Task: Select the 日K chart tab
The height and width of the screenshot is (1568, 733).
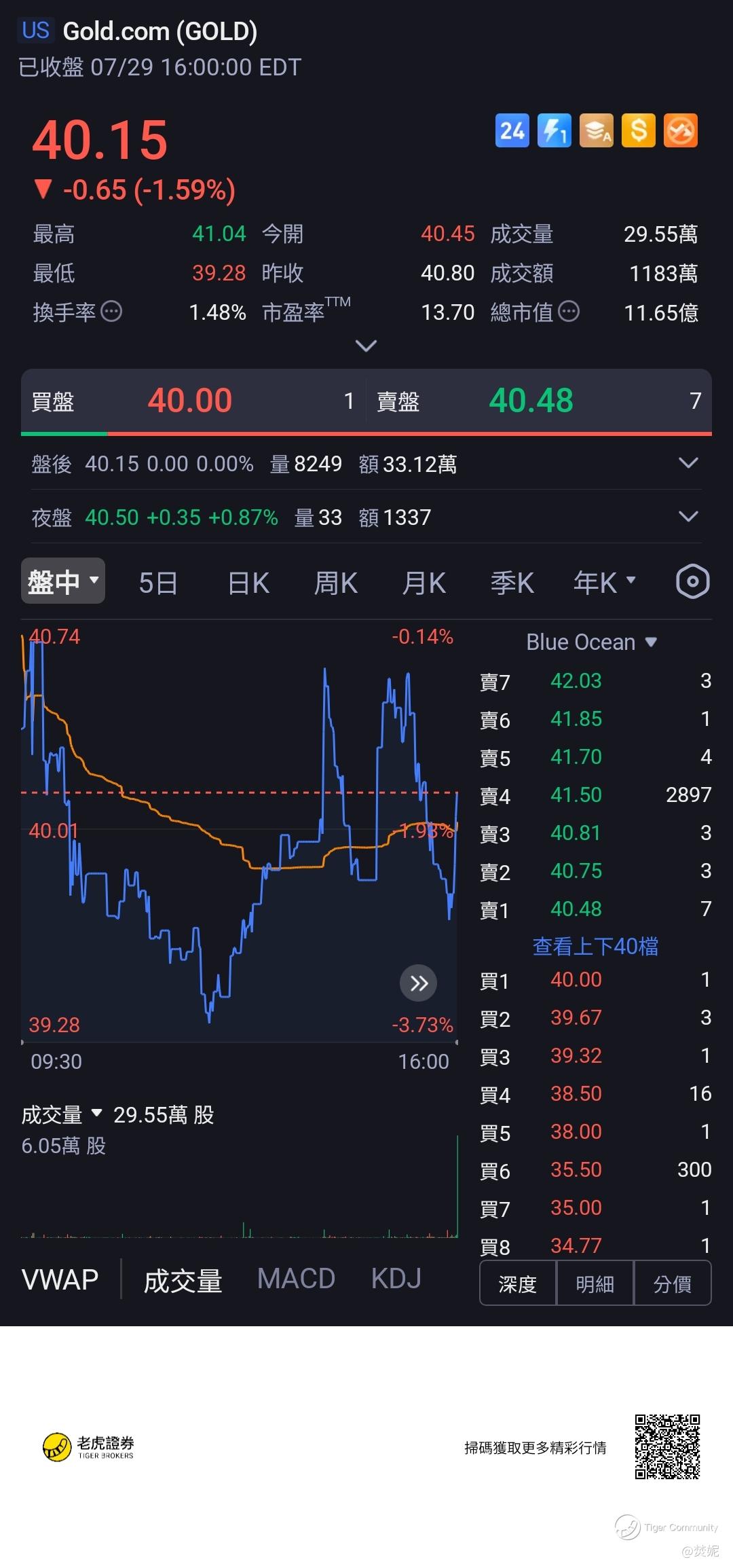Action: (x=248, y=583)
